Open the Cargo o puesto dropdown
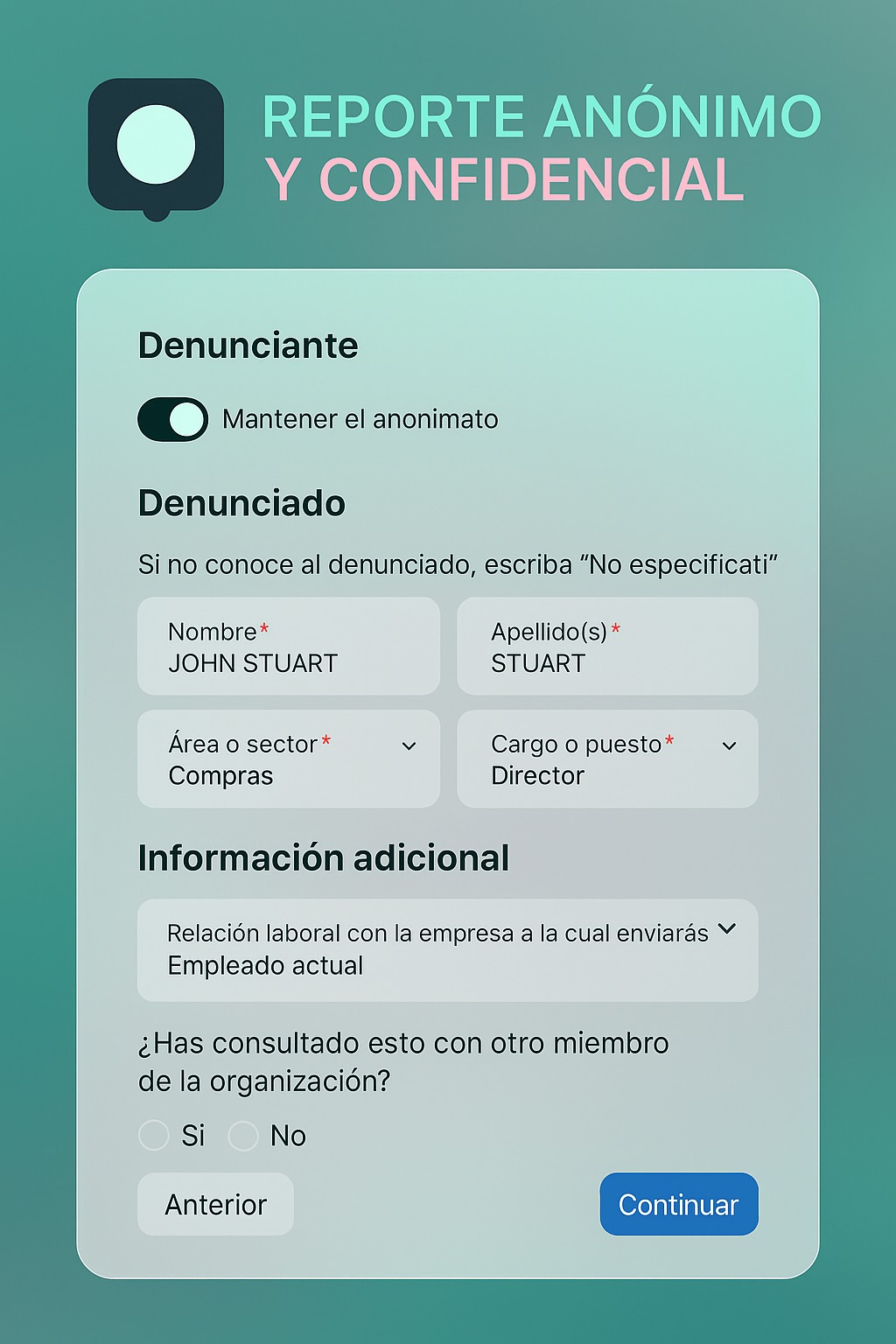Image resolution: width=896 pixels, height=1344 pixels. coord(606,759)
